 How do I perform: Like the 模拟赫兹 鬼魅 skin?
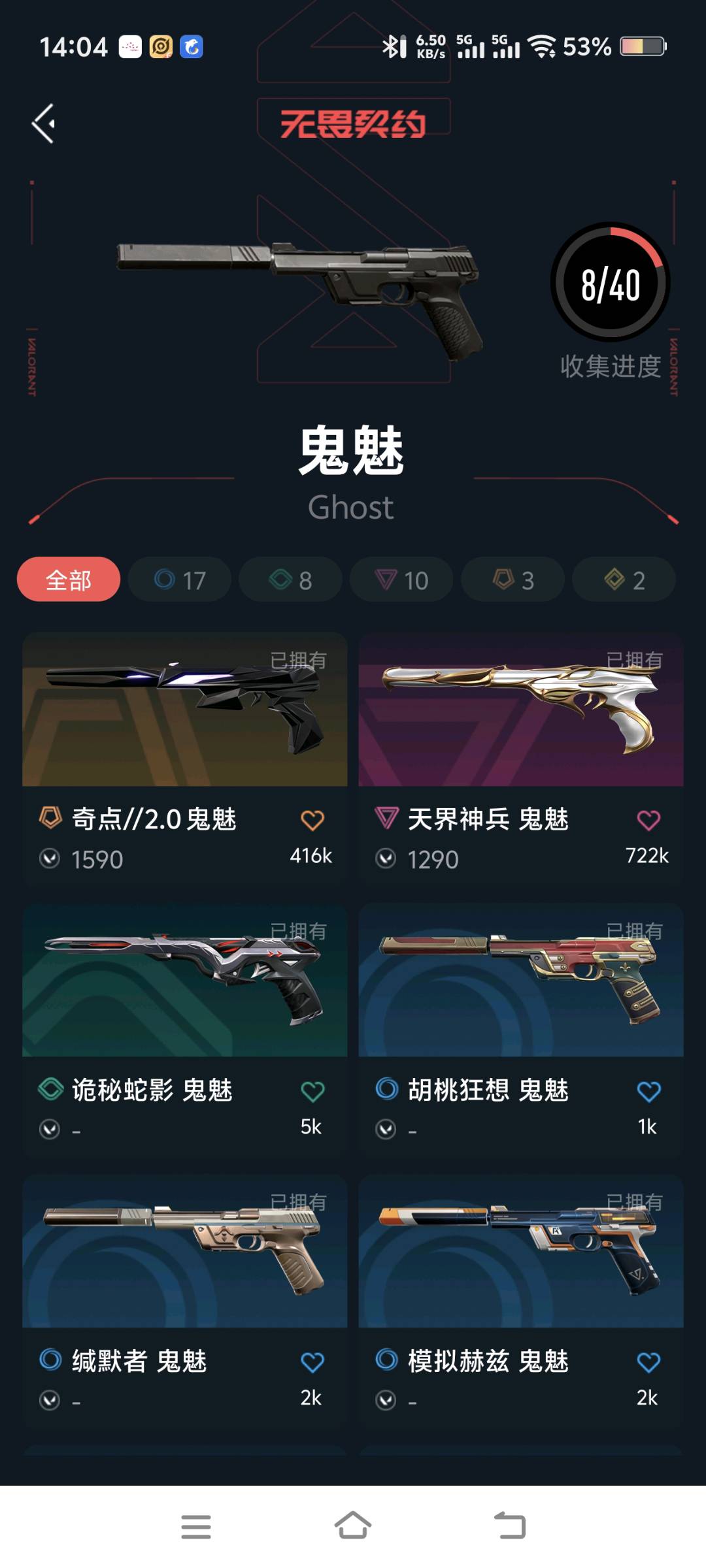coord(648,1362)
